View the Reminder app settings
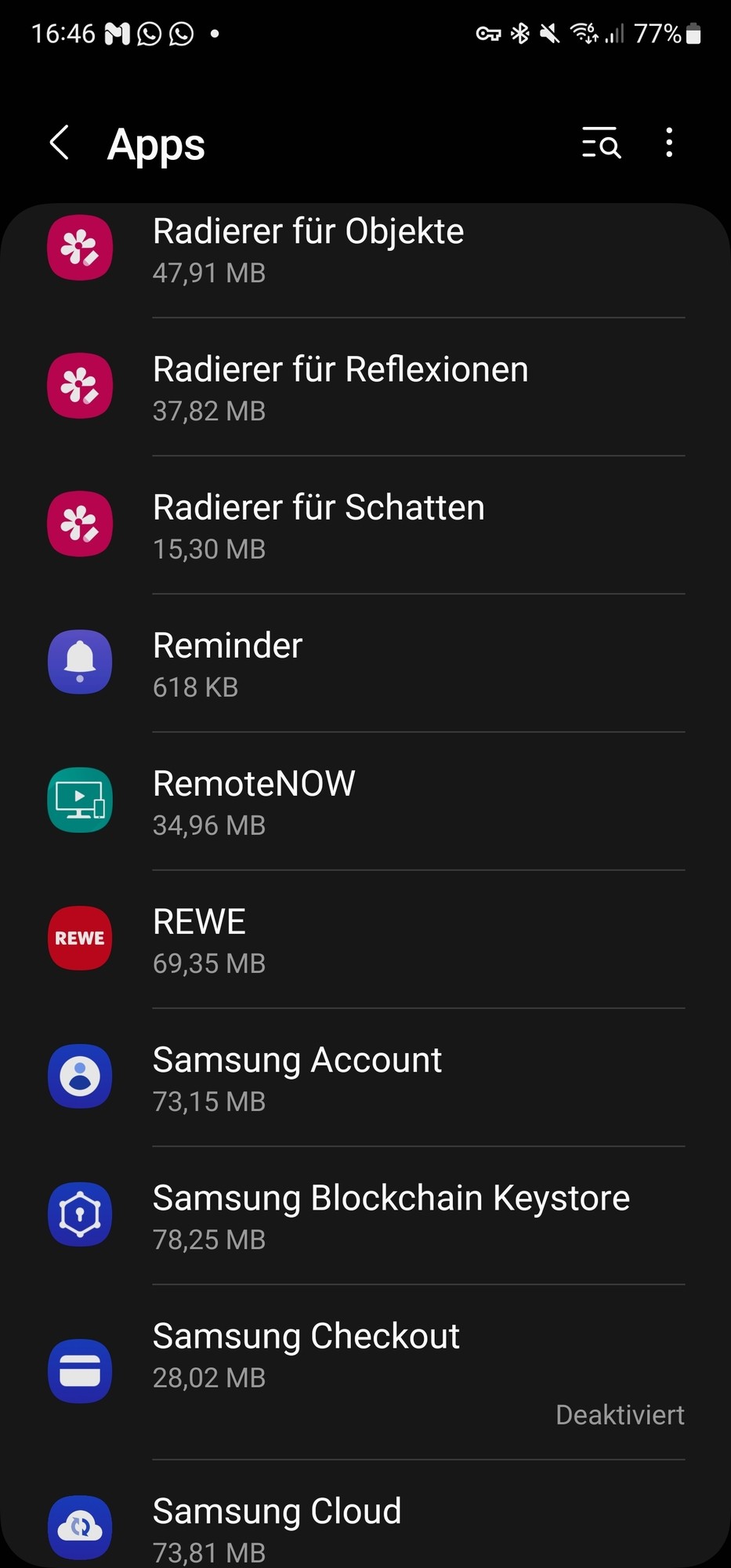This screenshot has height=1568, width=731. (x=365, y=664)
